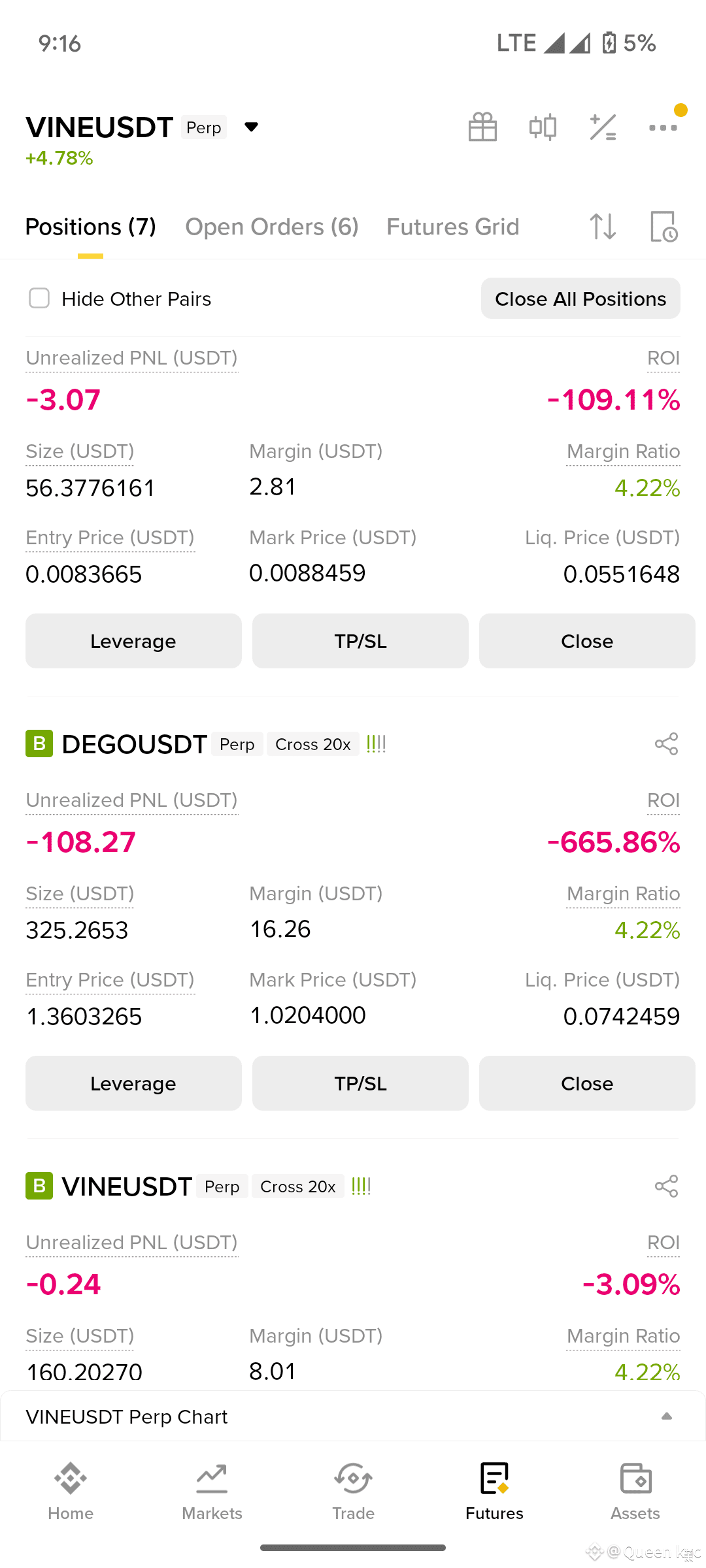Screen dimensions: 706x1568
Task: Switch to the Futures Grid tab
Action: point(452,227)
